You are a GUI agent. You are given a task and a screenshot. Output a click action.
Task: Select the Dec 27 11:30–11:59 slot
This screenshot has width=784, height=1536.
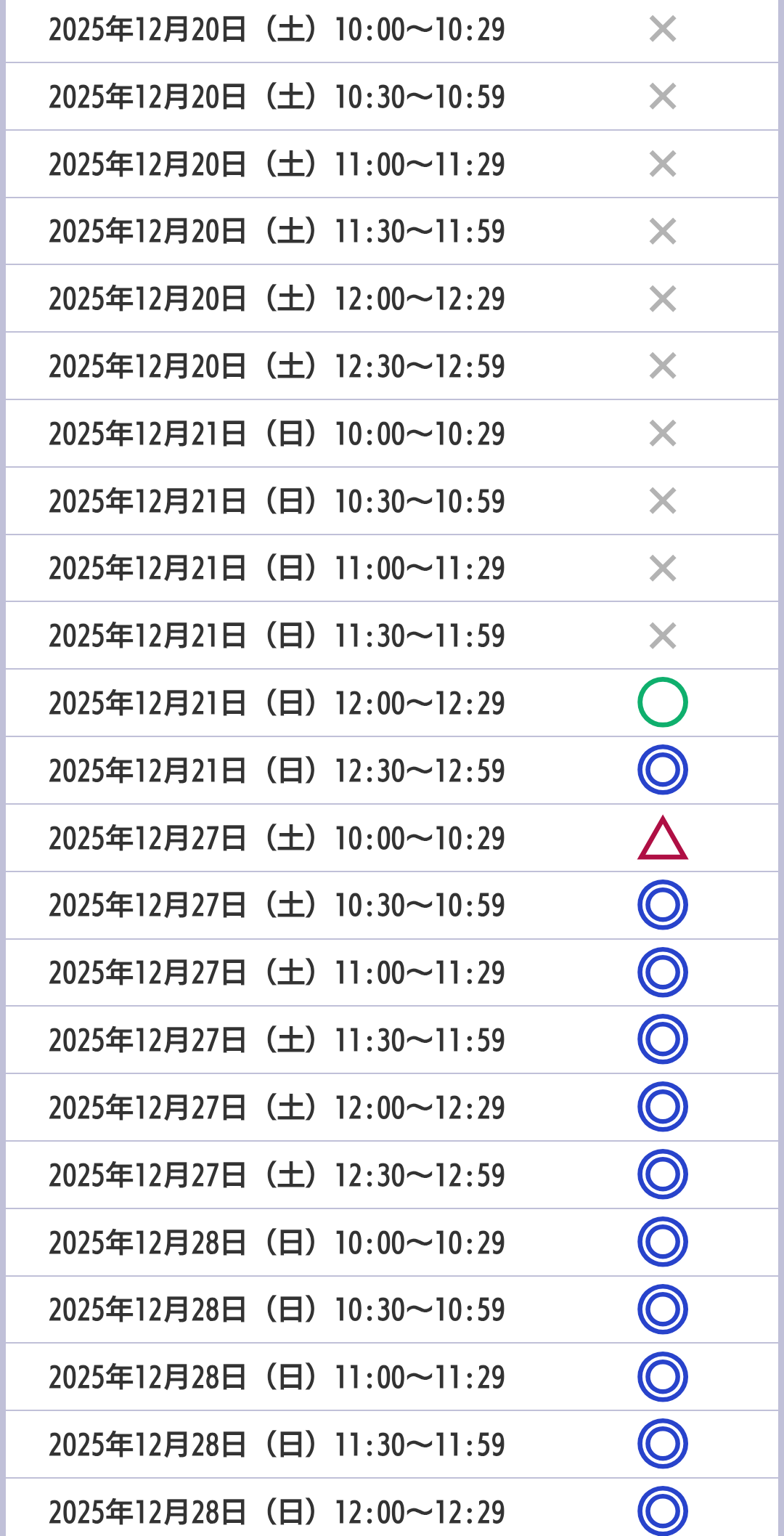[662, 1040]
